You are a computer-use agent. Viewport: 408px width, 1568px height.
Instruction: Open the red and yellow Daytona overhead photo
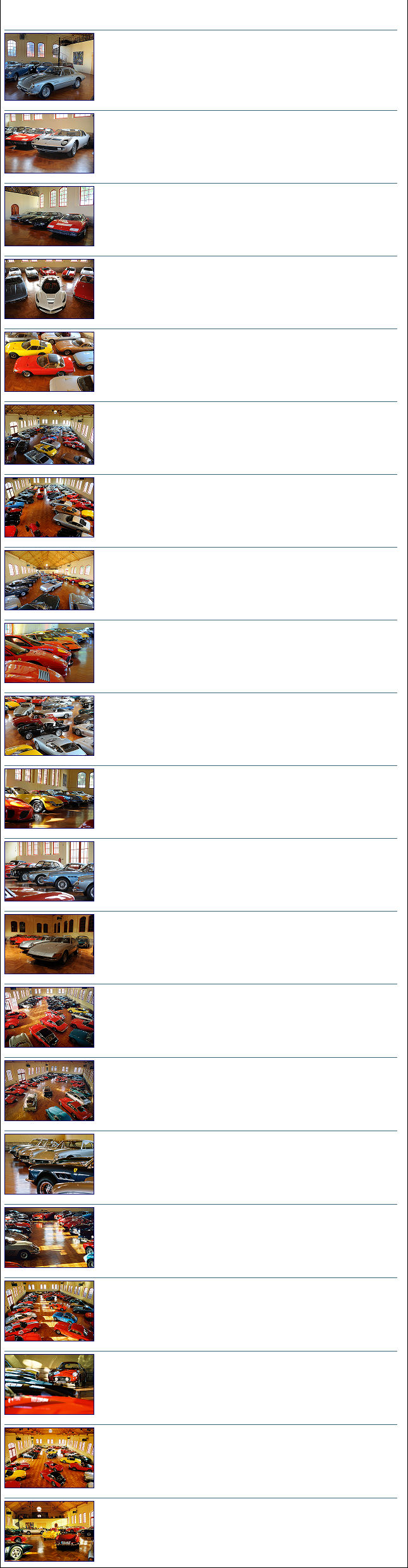(49, 361)
